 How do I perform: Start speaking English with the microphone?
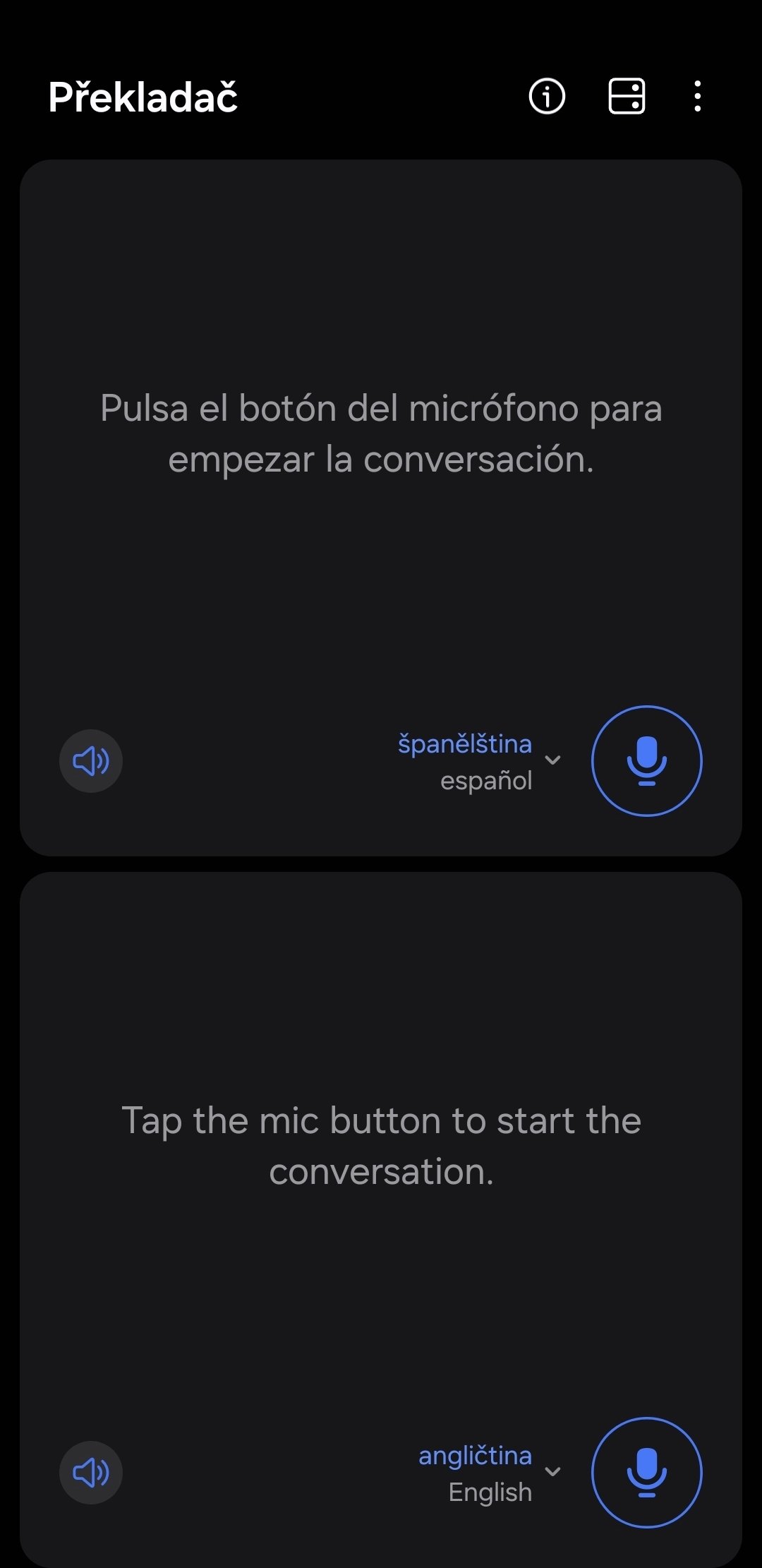(x=646, y=1473)
